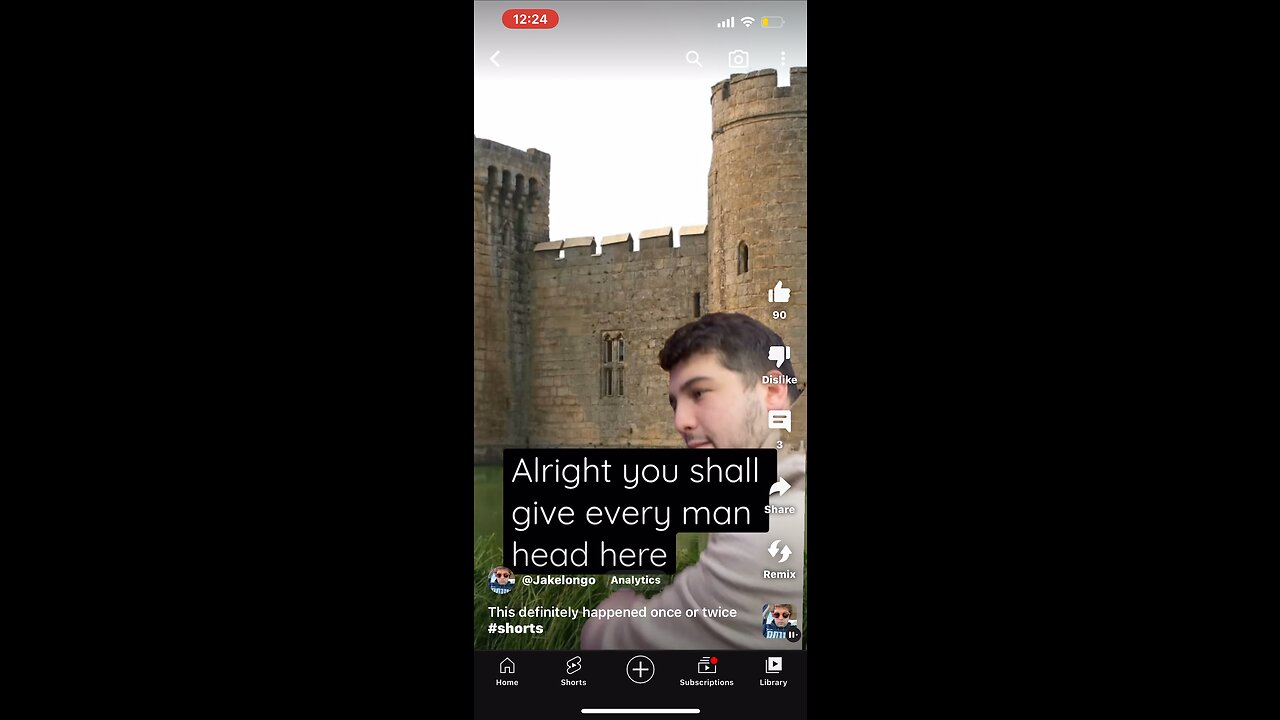Open the three-dot overflow menu

click(783, 59)
